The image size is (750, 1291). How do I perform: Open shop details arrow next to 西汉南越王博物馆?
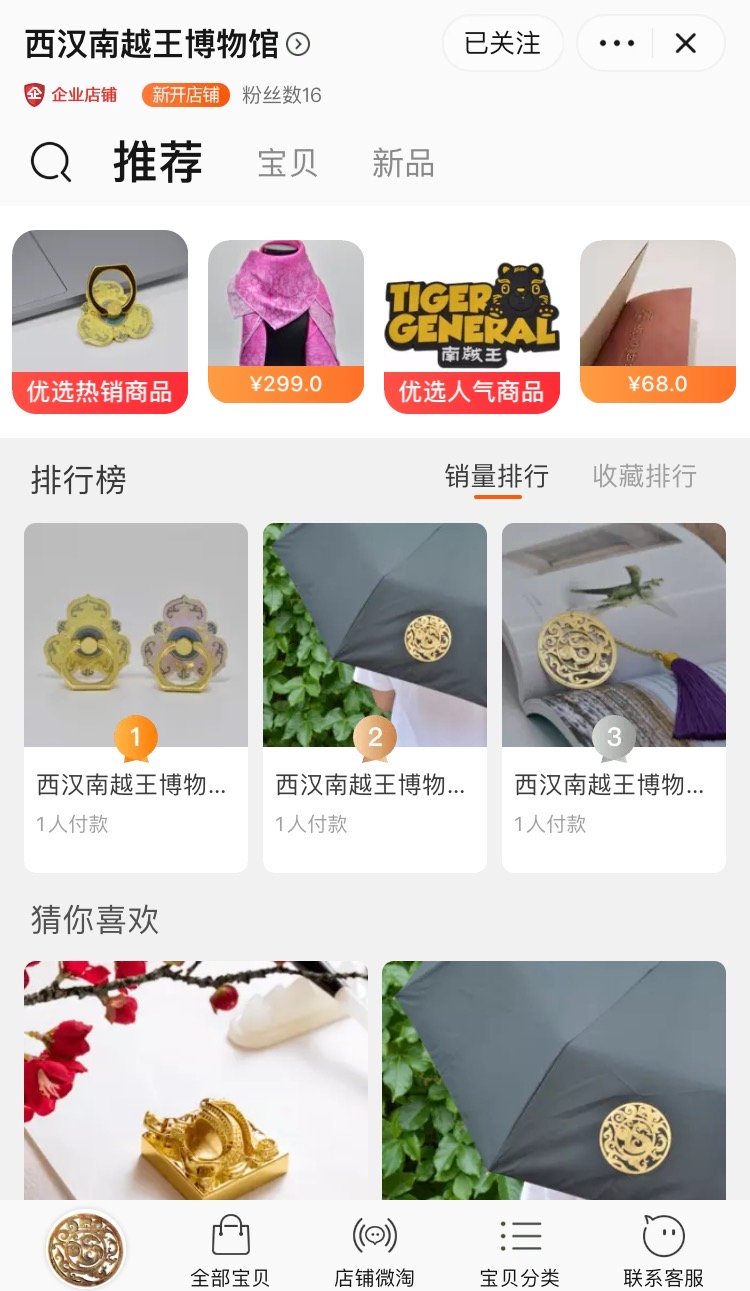(298, 44)
